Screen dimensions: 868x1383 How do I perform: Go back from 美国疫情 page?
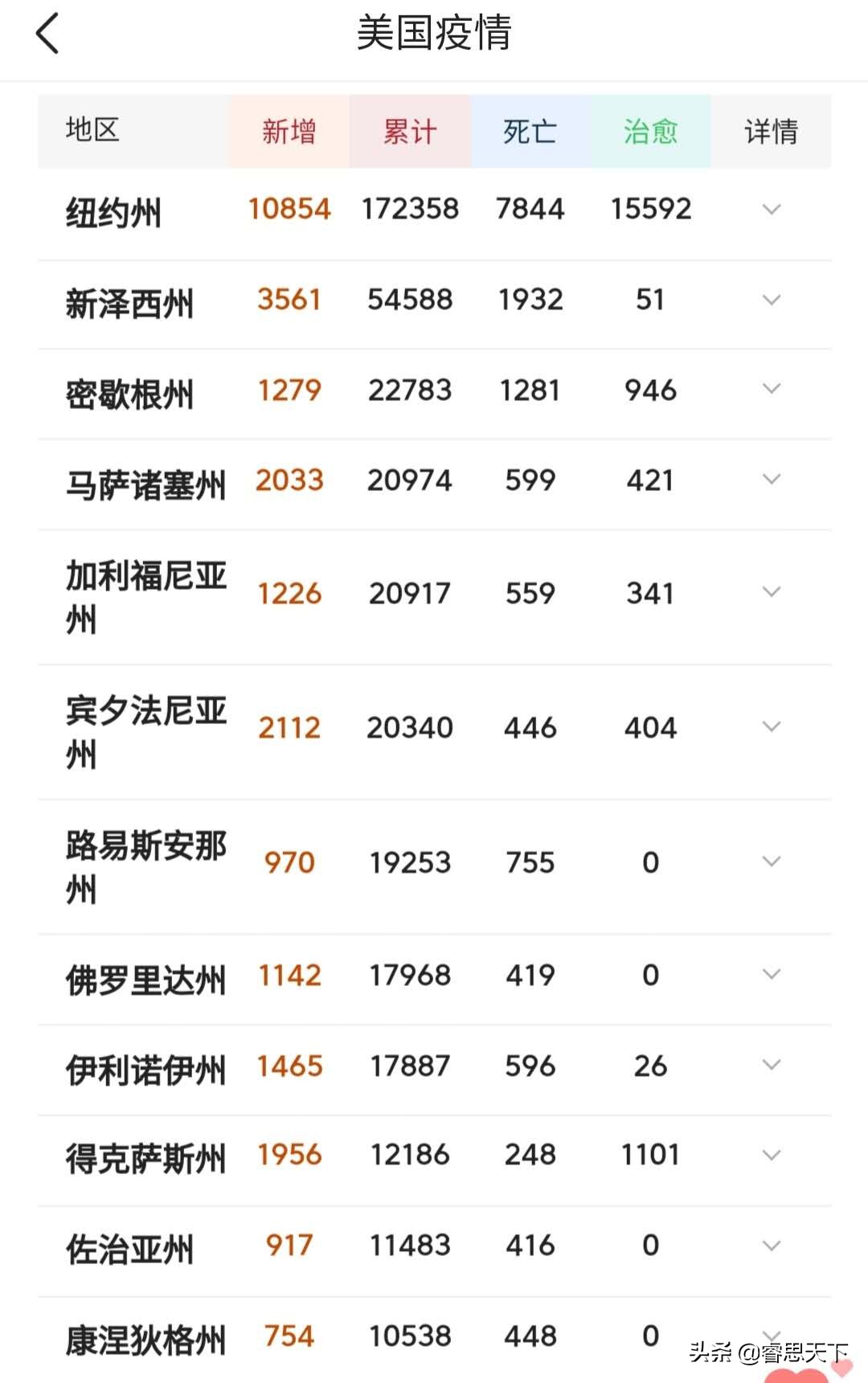click(48, 34)
